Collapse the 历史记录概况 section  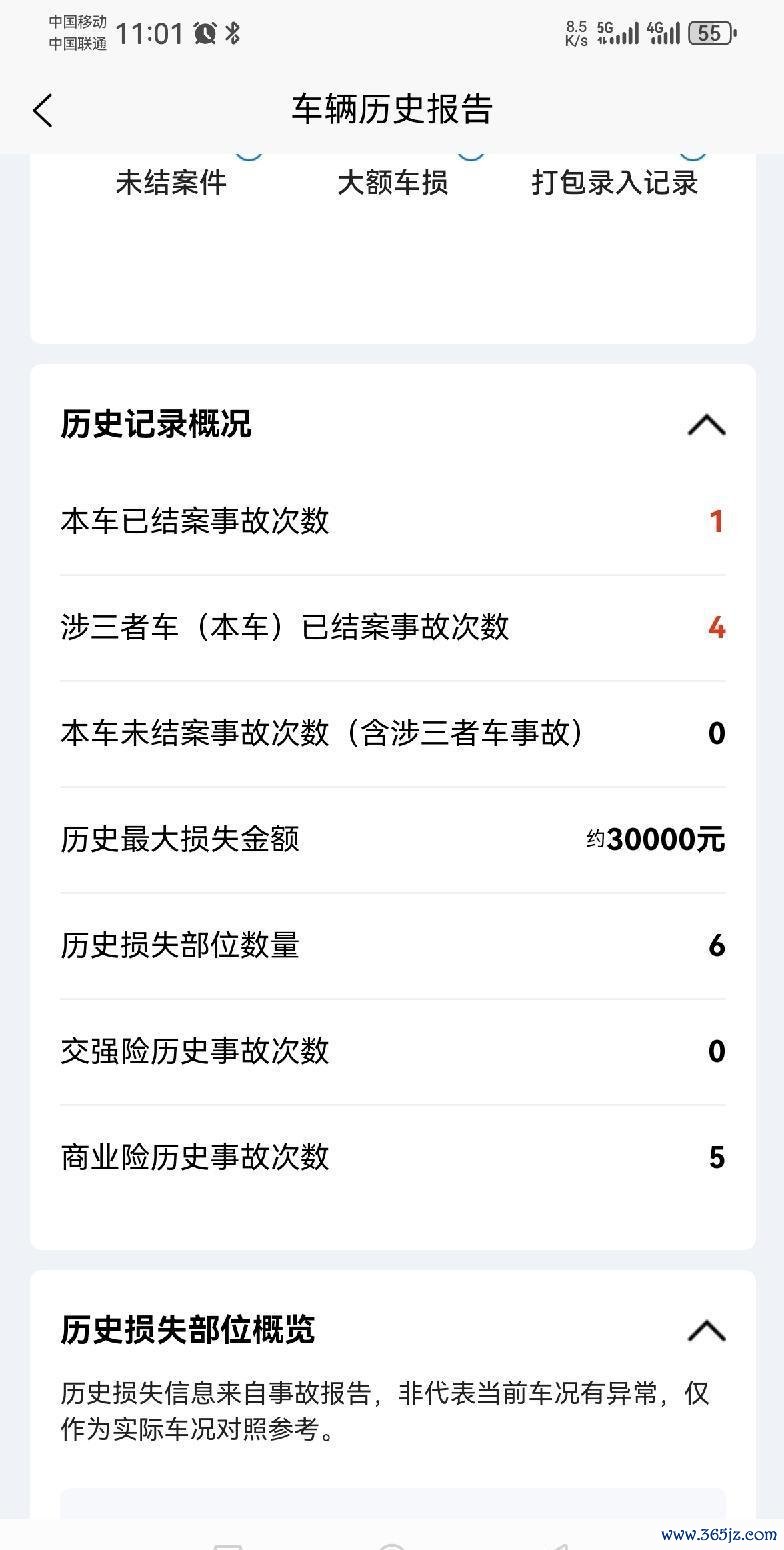pos(706,425)
